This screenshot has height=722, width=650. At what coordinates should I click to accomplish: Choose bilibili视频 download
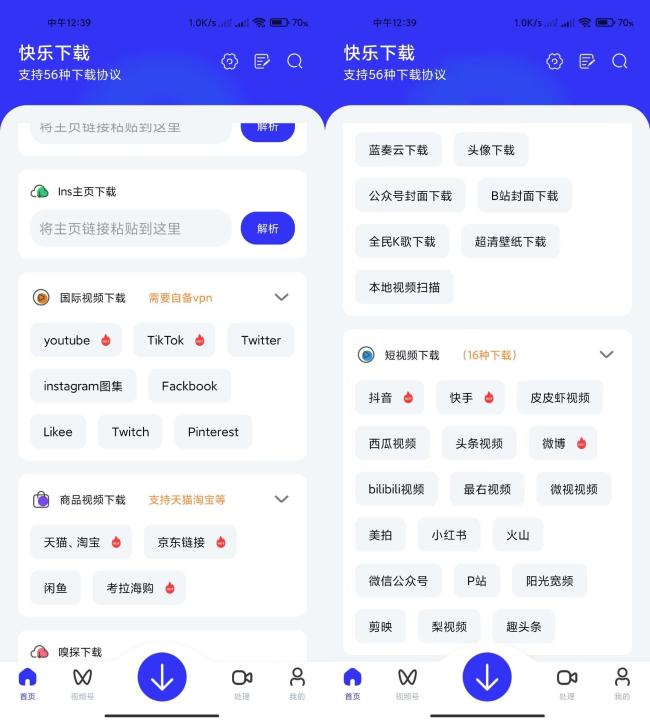(x=397, y=489)
